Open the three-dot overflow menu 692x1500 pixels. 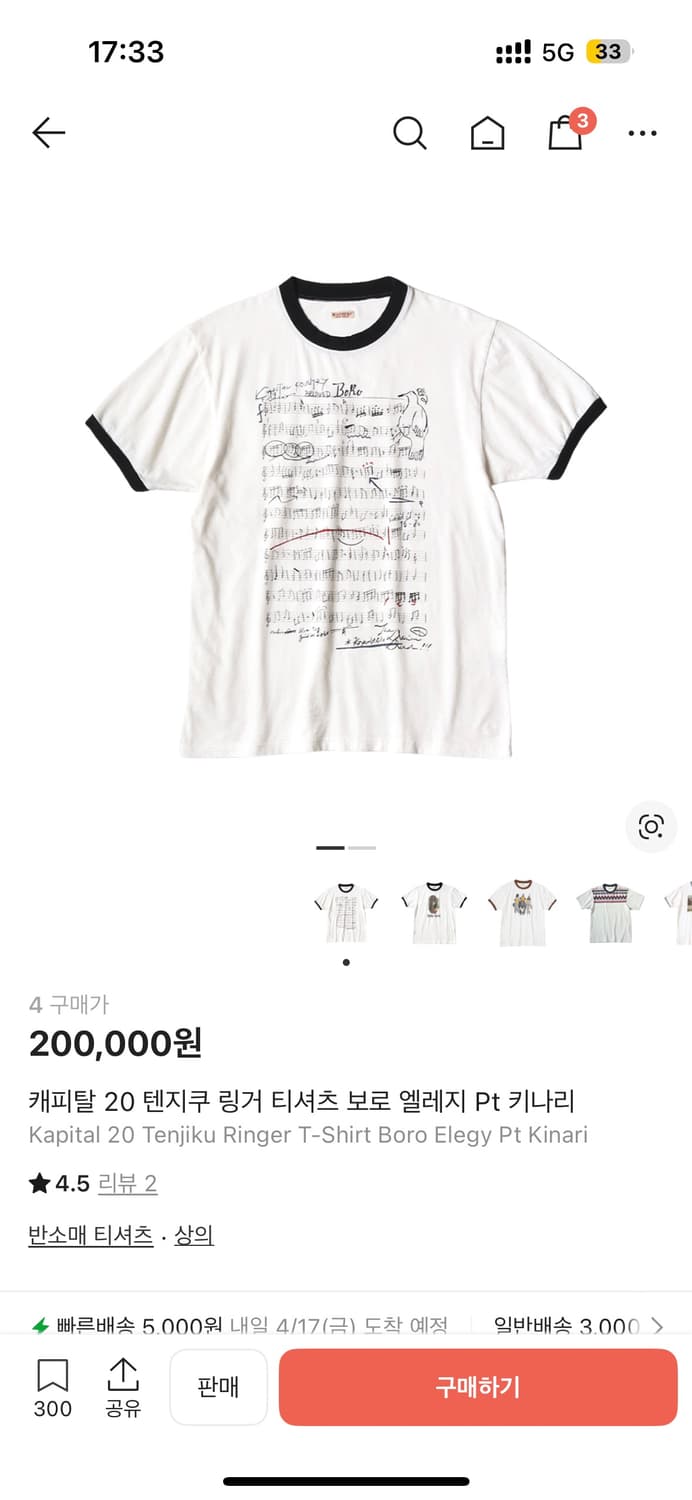[642, 133]
